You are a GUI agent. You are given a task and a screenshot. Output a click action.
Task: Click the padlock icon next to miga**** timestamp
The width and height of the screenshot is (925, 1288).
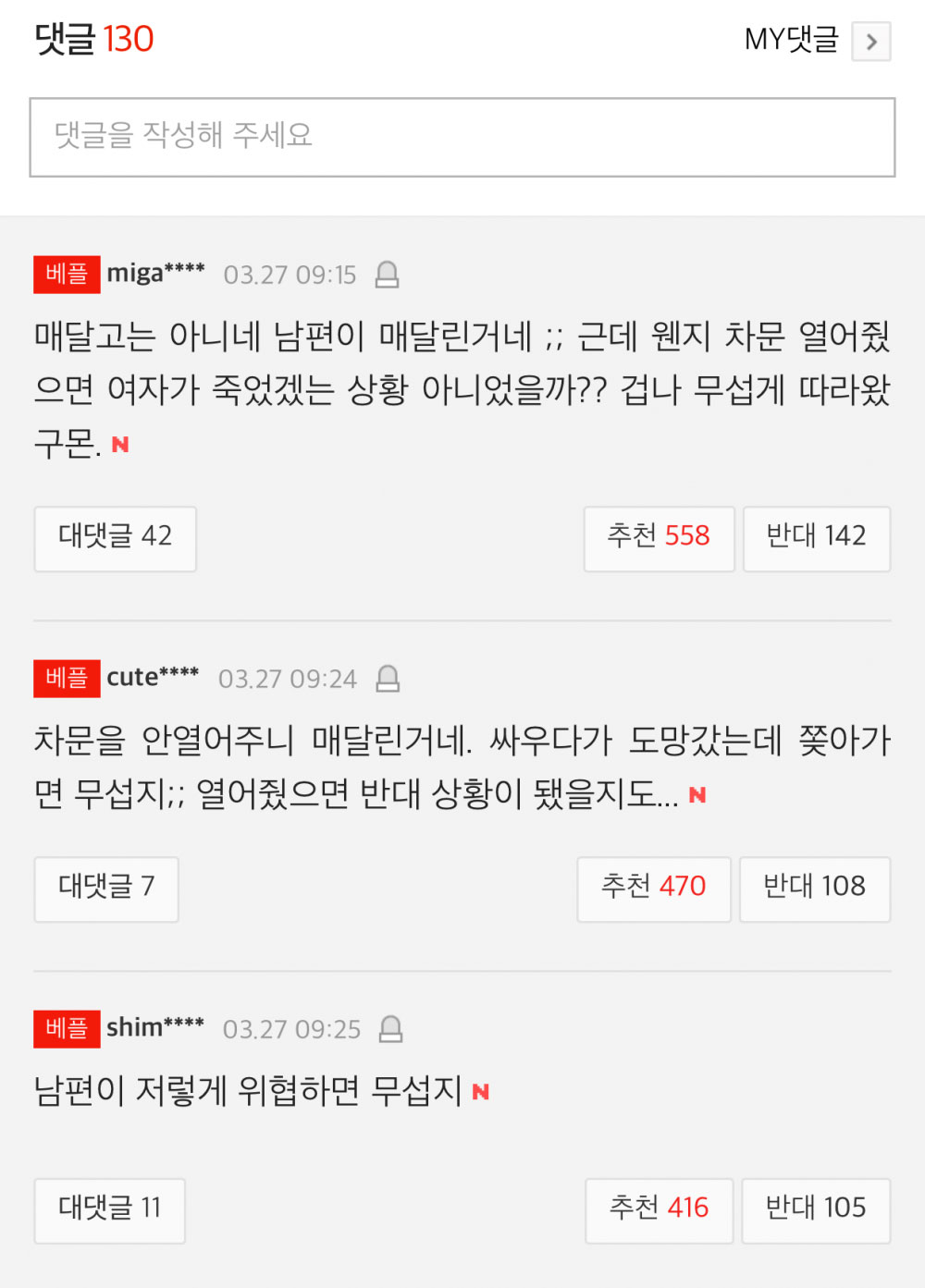coord(388,275)
